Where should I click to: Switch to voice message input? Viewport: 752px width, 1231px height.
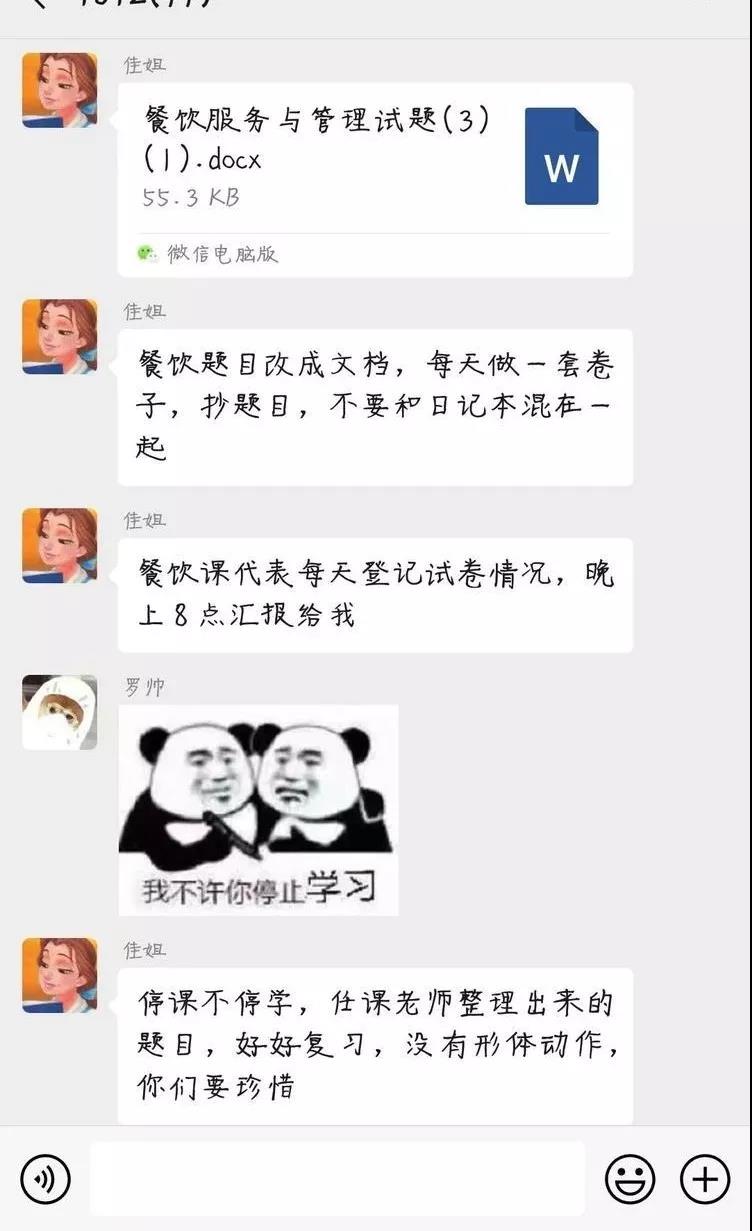(45, 1178)
